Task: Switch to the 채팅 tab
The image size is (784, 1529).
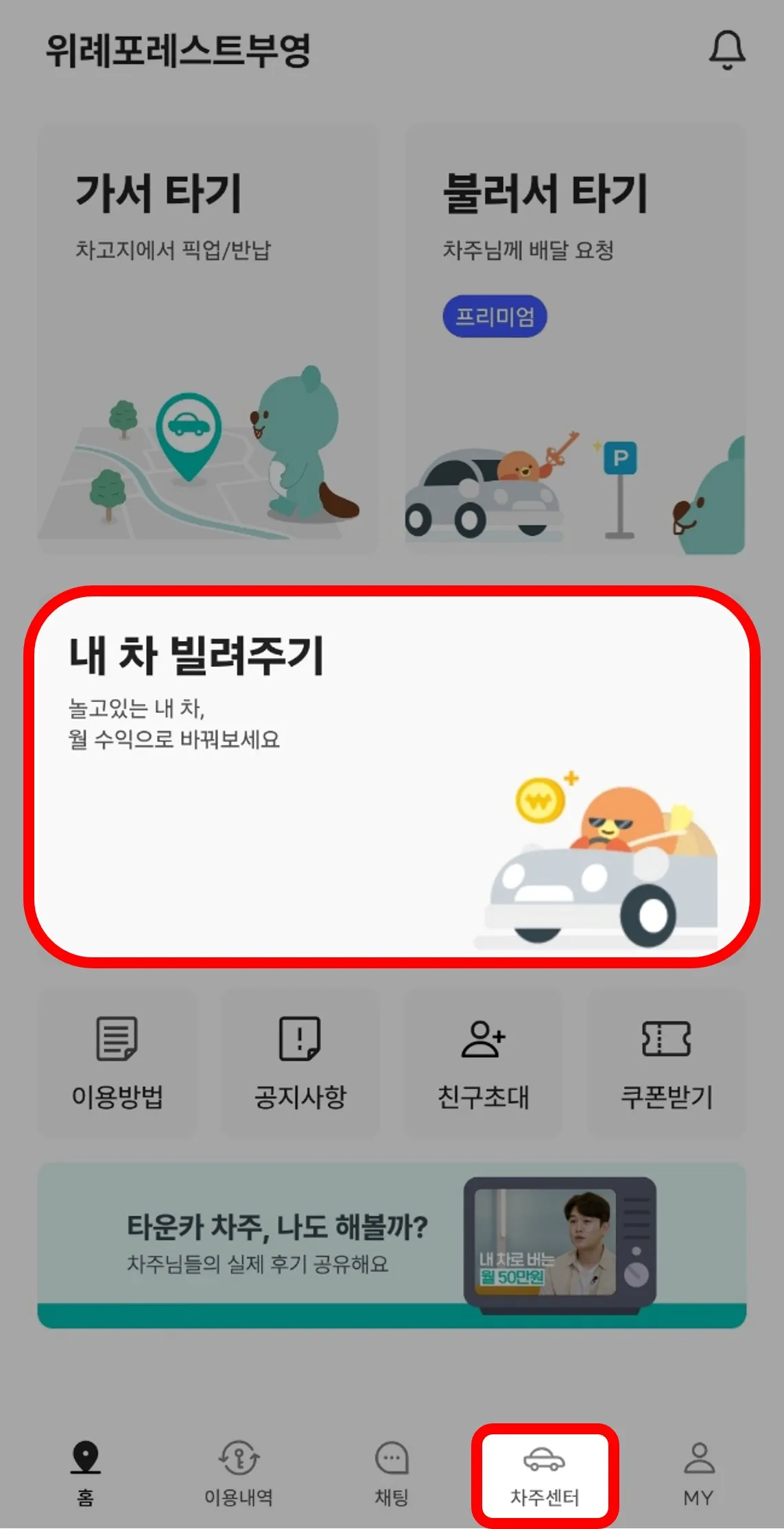Action: [x=392, y=1473]
